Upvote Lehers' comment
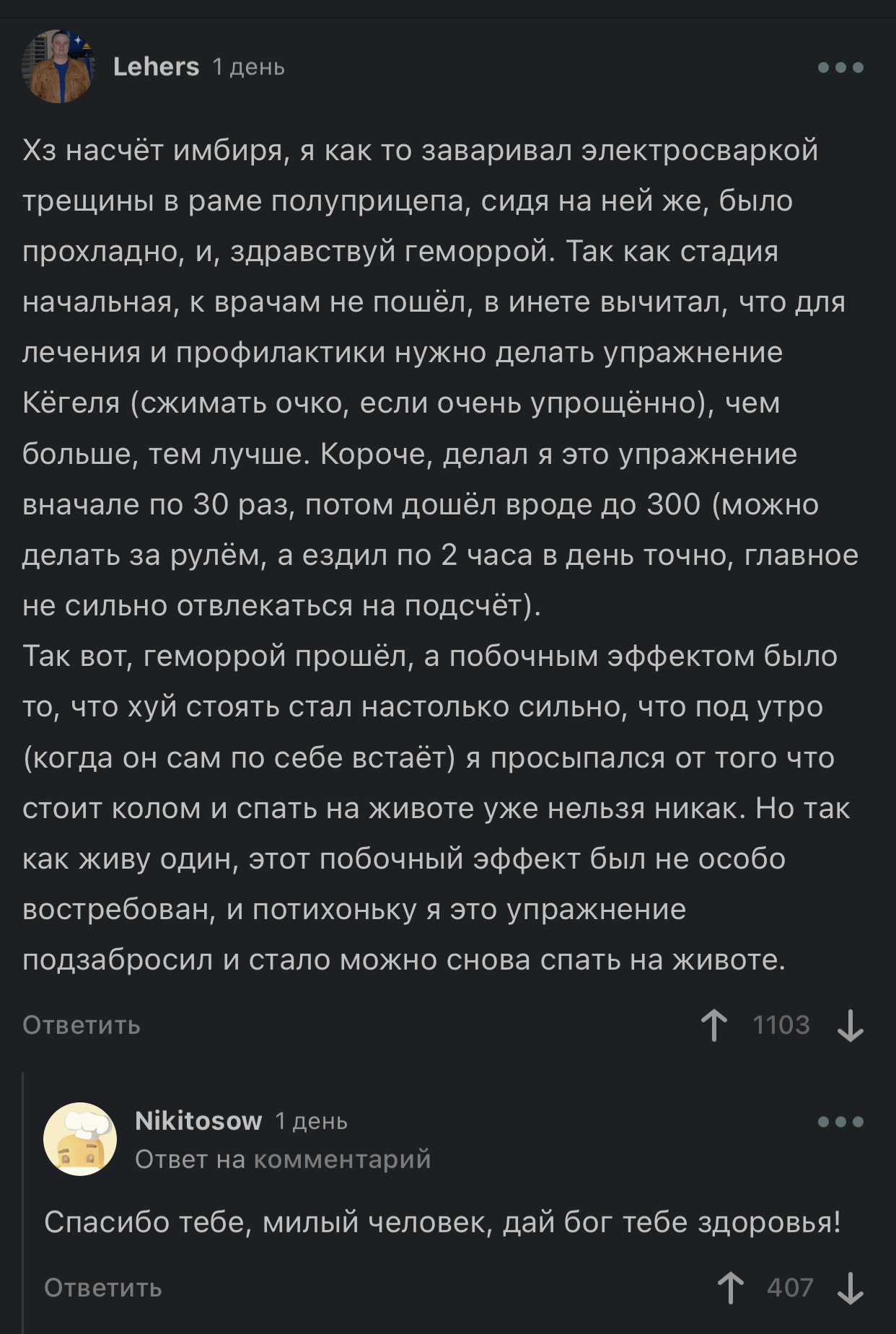The height and width of the screenshot is (1334, 896). tap(714, 1025)
